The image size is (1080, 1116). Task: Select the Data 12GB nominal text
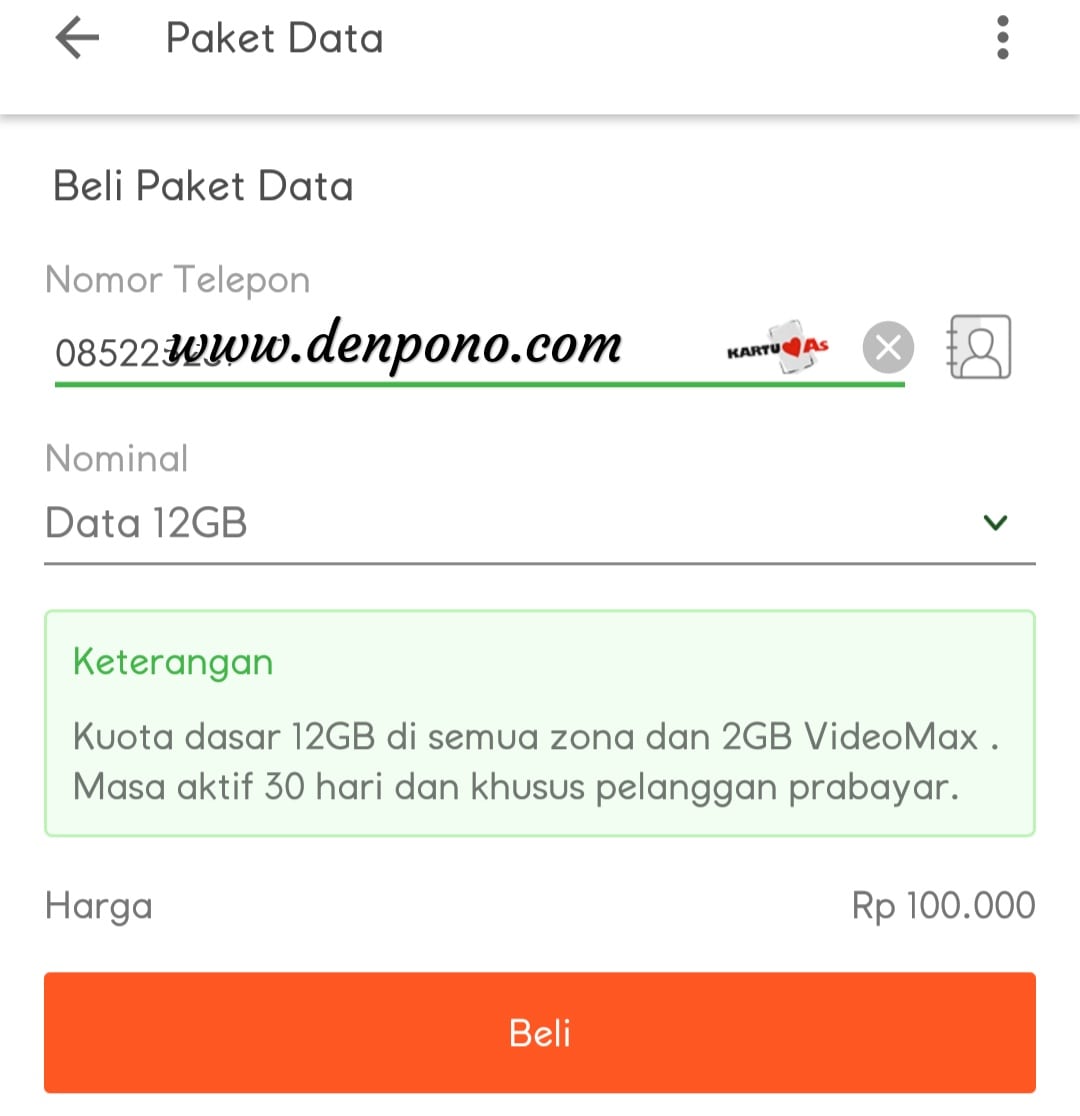pyautogui.click(x=146, y=522)
